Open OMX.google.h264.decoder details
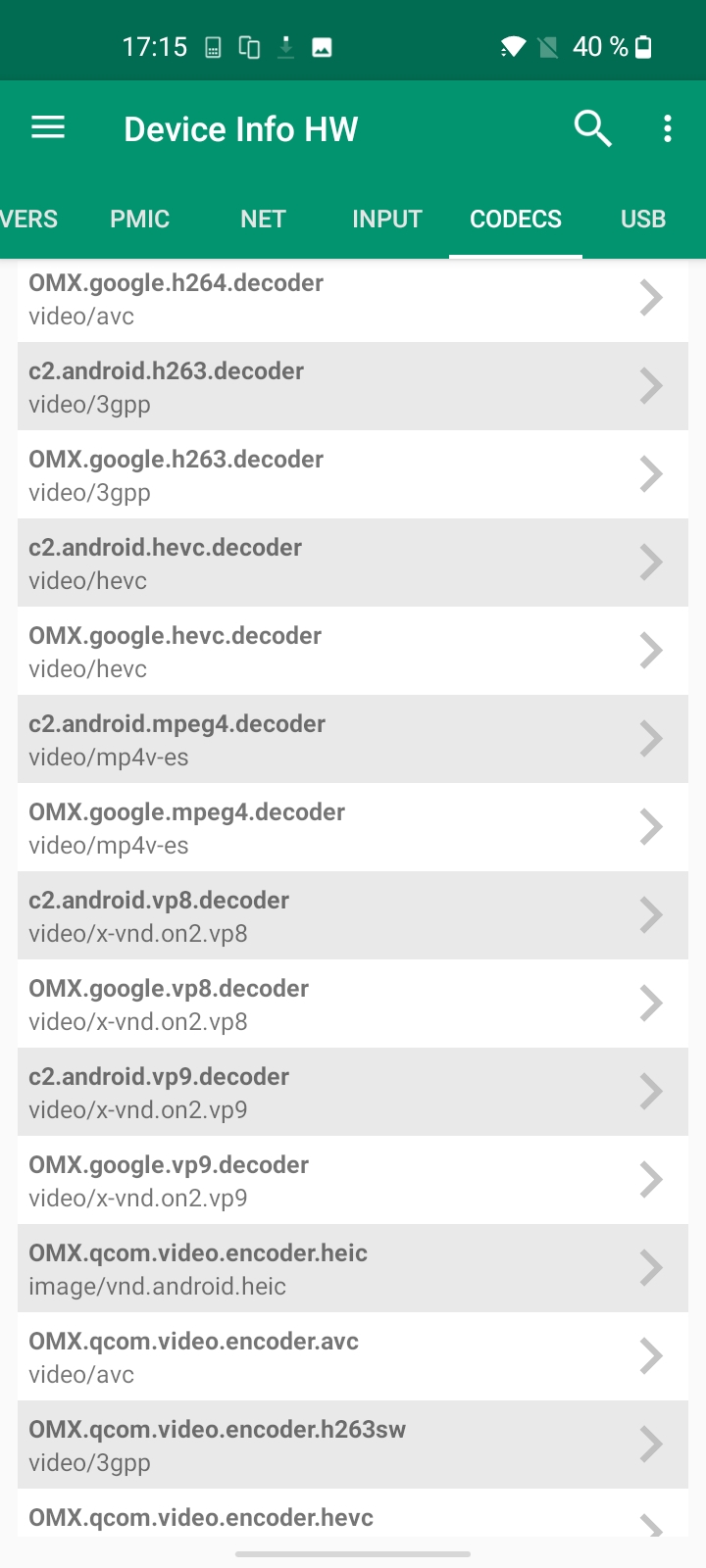 (353, 299)
